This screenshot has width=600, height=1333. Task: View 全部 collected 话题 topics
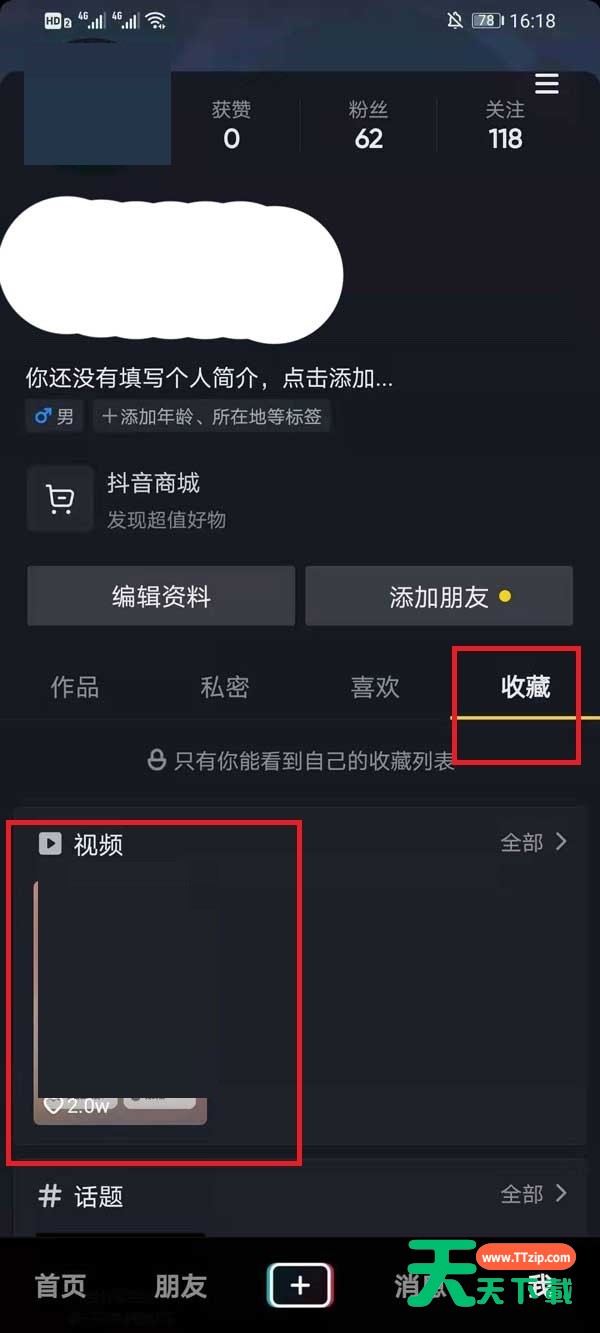click(x=533, y=1194)
